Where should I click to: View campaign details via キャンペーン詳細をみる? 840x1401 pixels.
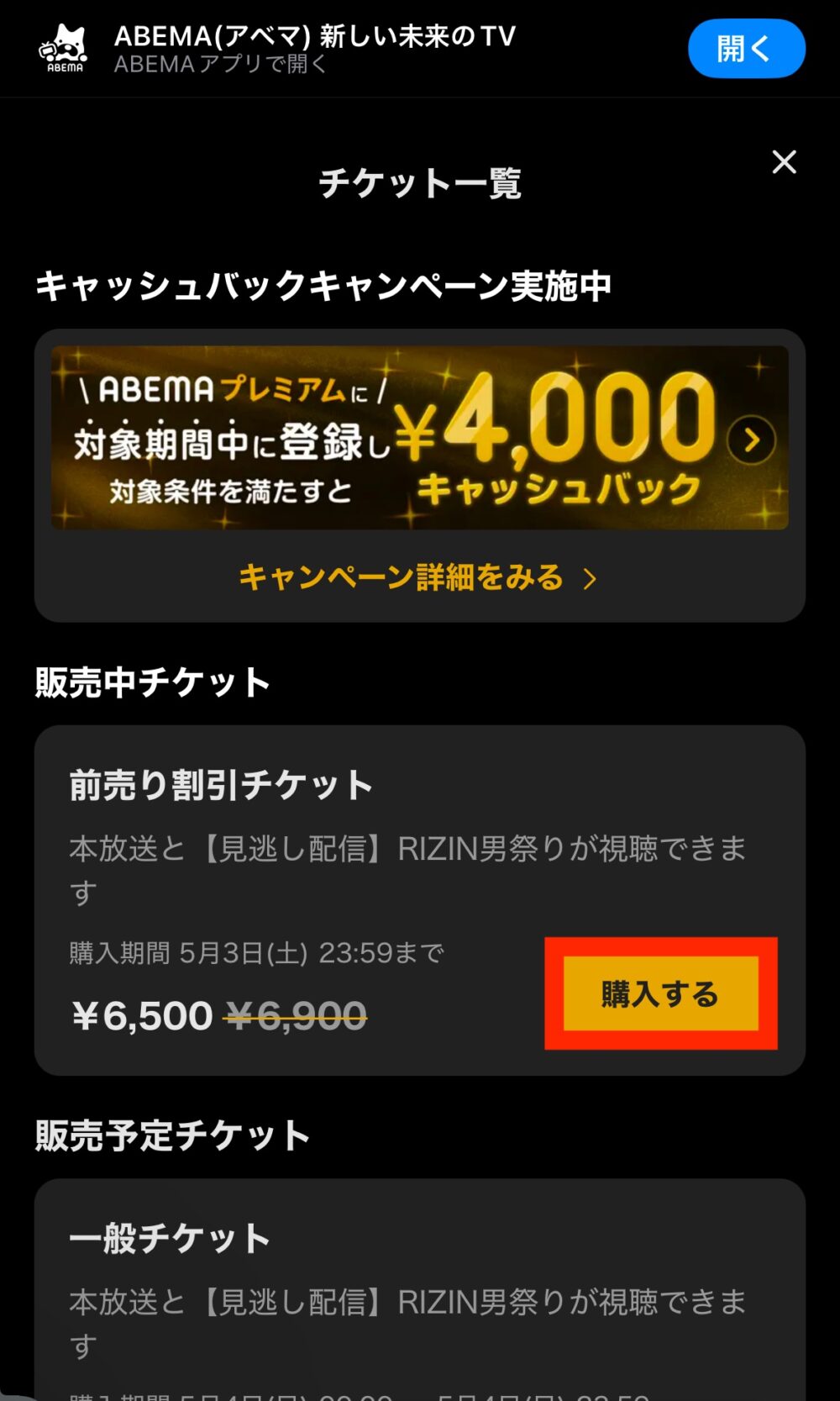click(417, 578)
